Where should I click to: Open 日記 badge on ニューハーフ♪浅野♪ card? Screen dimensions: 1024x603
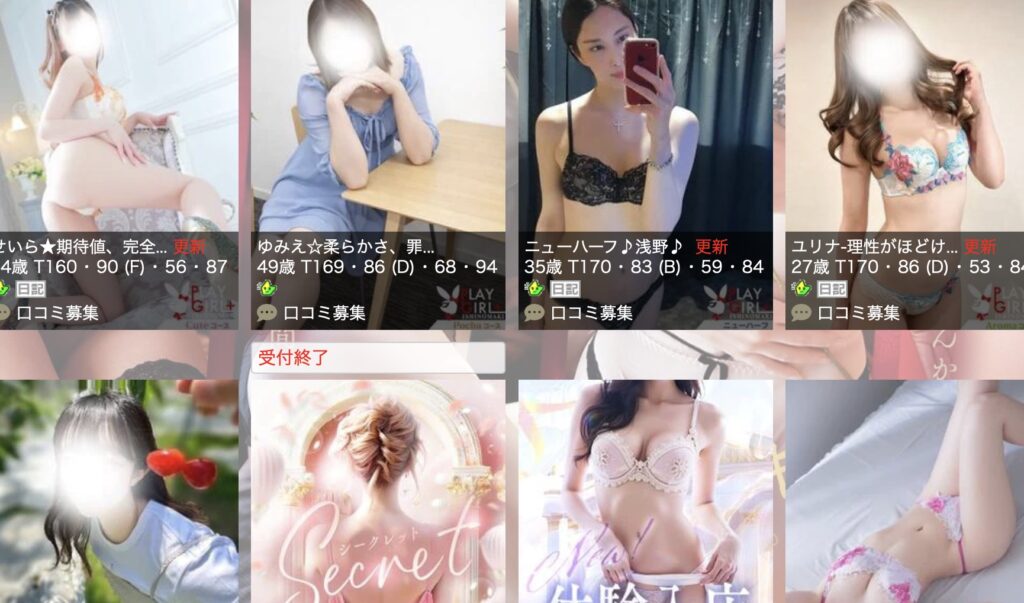[564, 289]
